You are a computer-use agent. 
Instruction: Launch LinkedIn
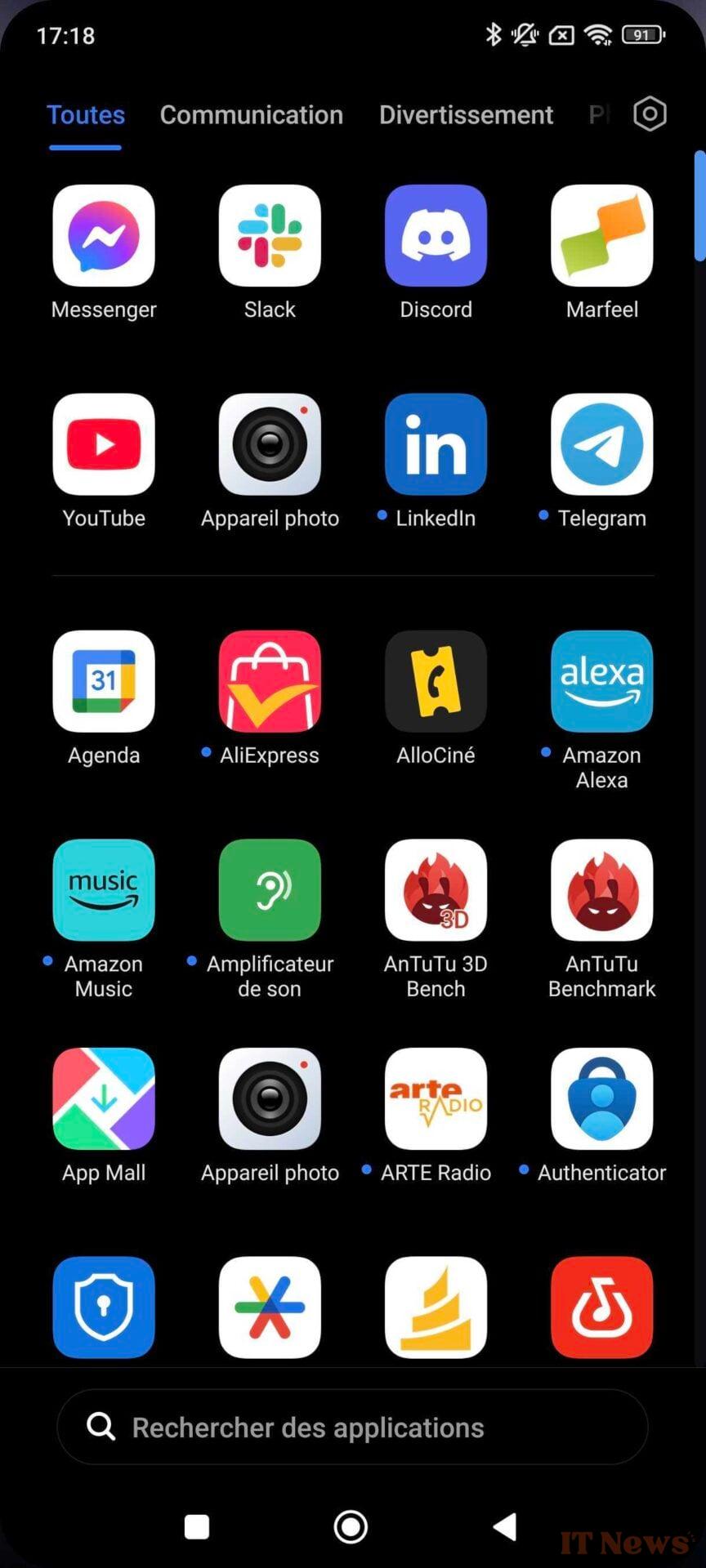click(x=436, y=445)
